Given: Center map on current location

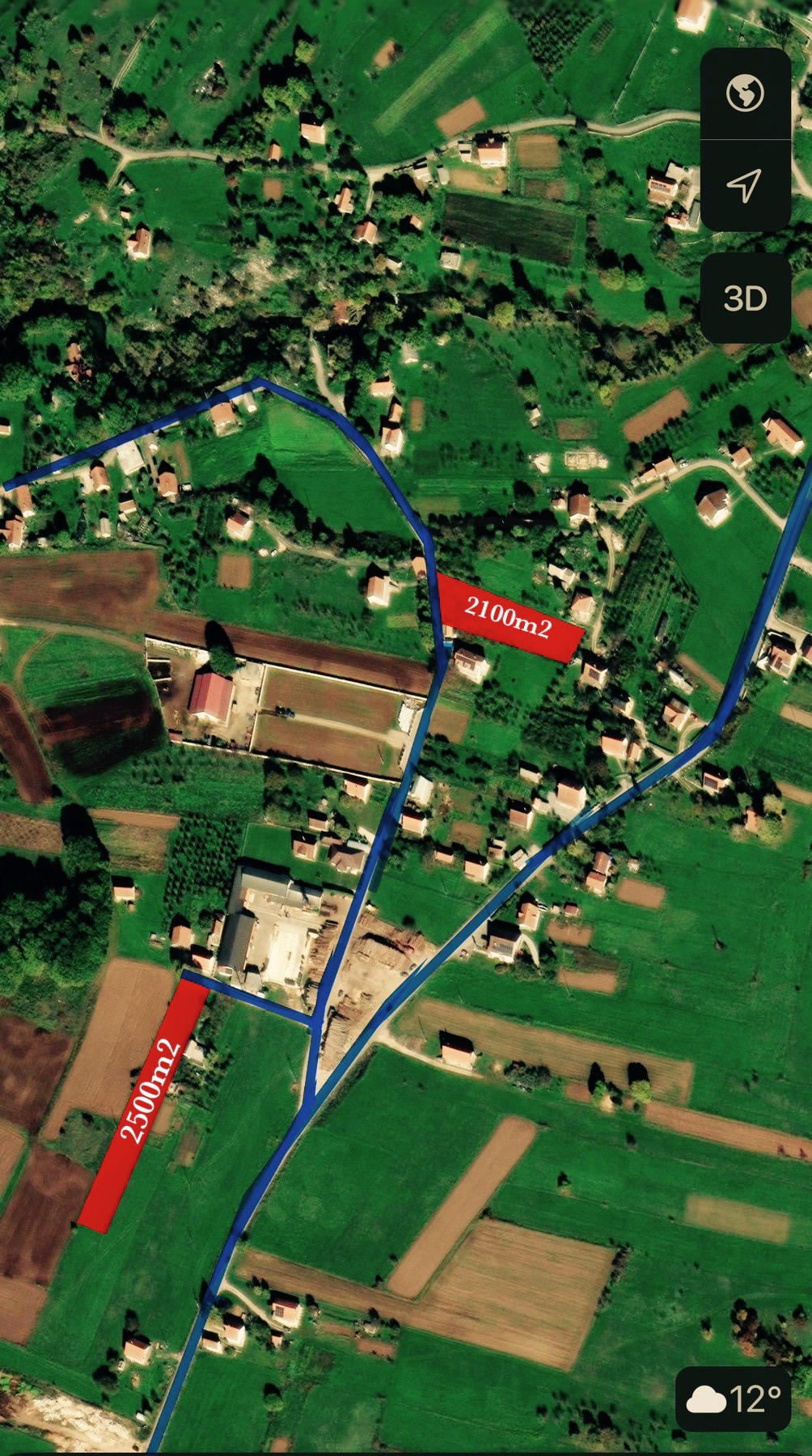Looking at the screenshot, I should (745, 186).
